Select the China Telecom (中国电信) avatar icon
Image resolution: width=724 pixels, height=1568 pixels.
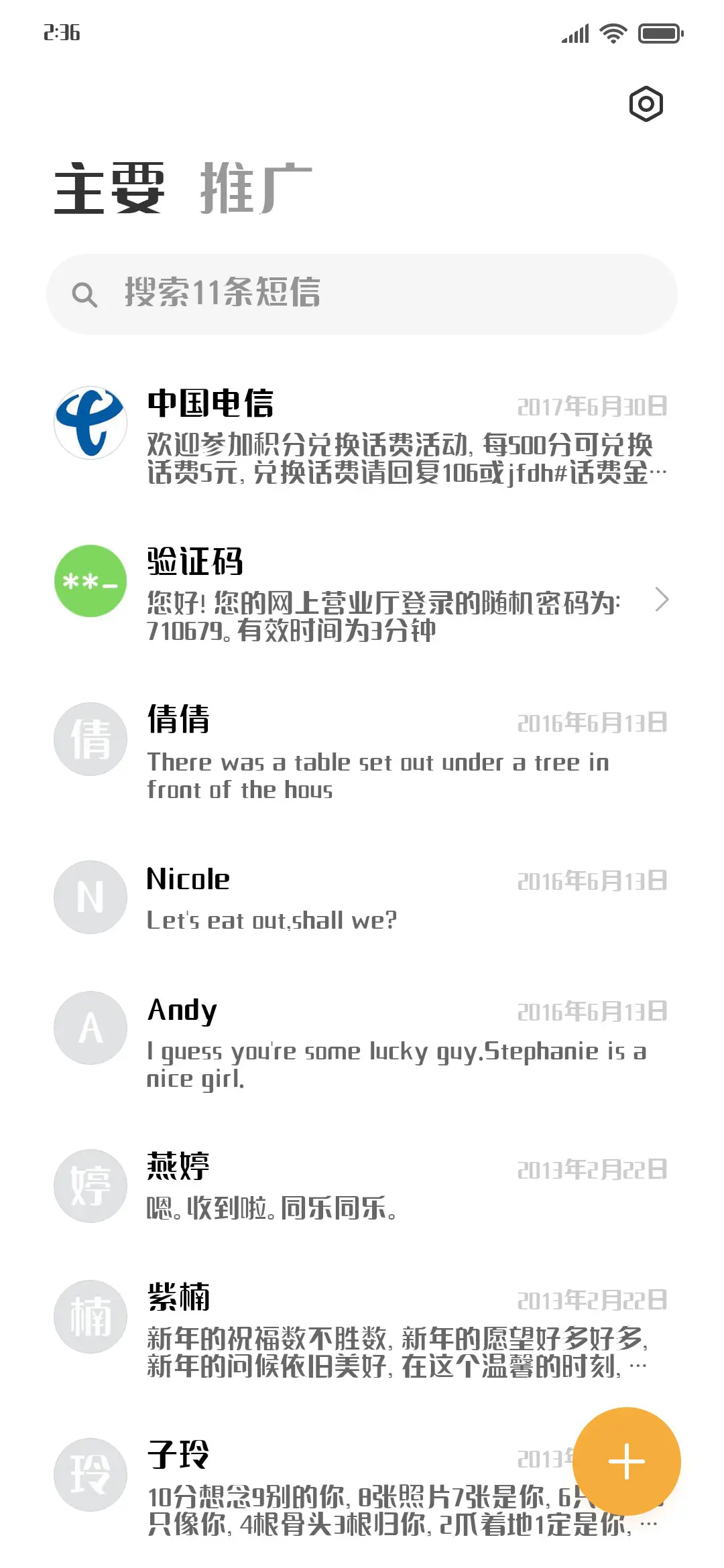[x=90, y=421]
